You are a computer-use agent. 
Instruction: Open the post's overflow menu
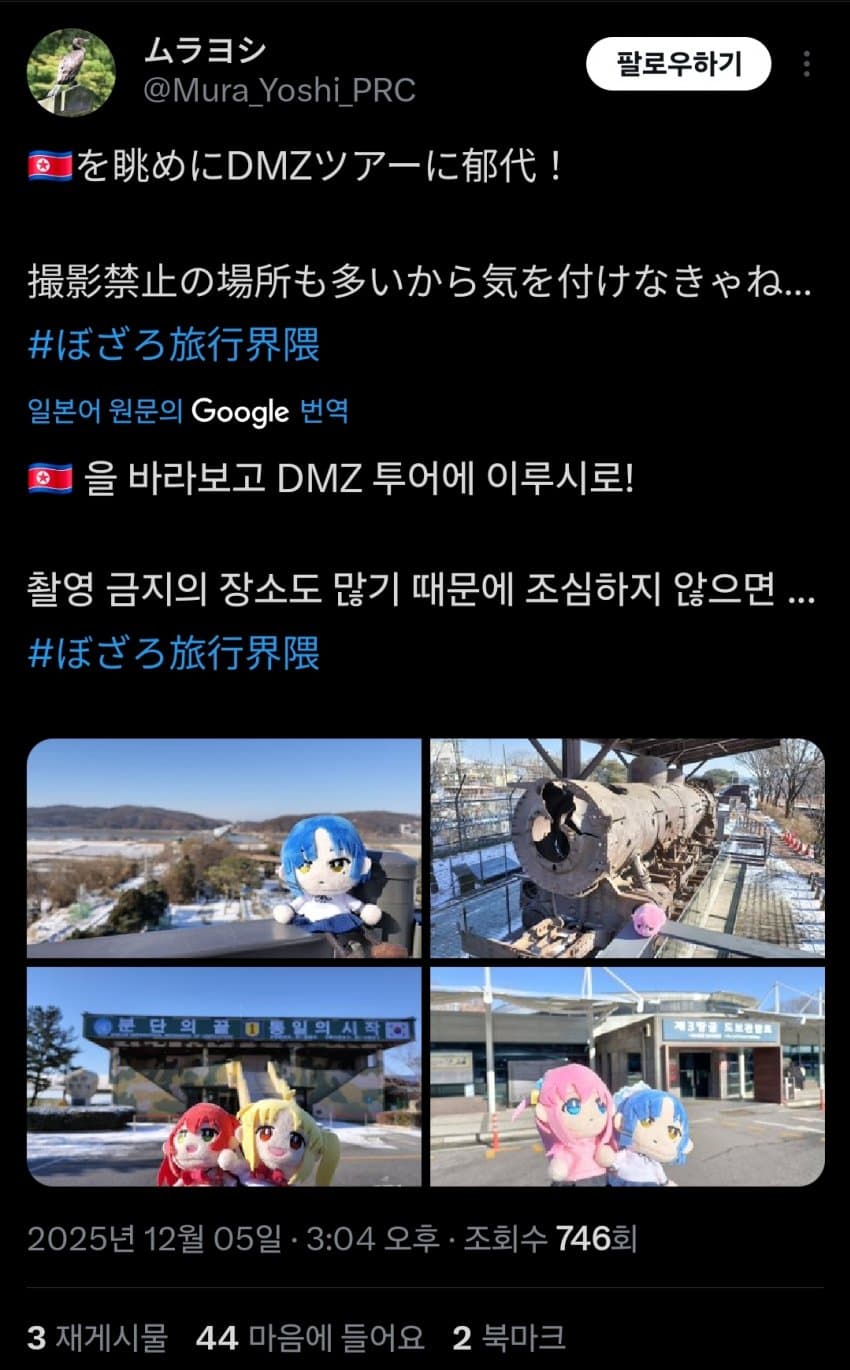click(806, 65)
